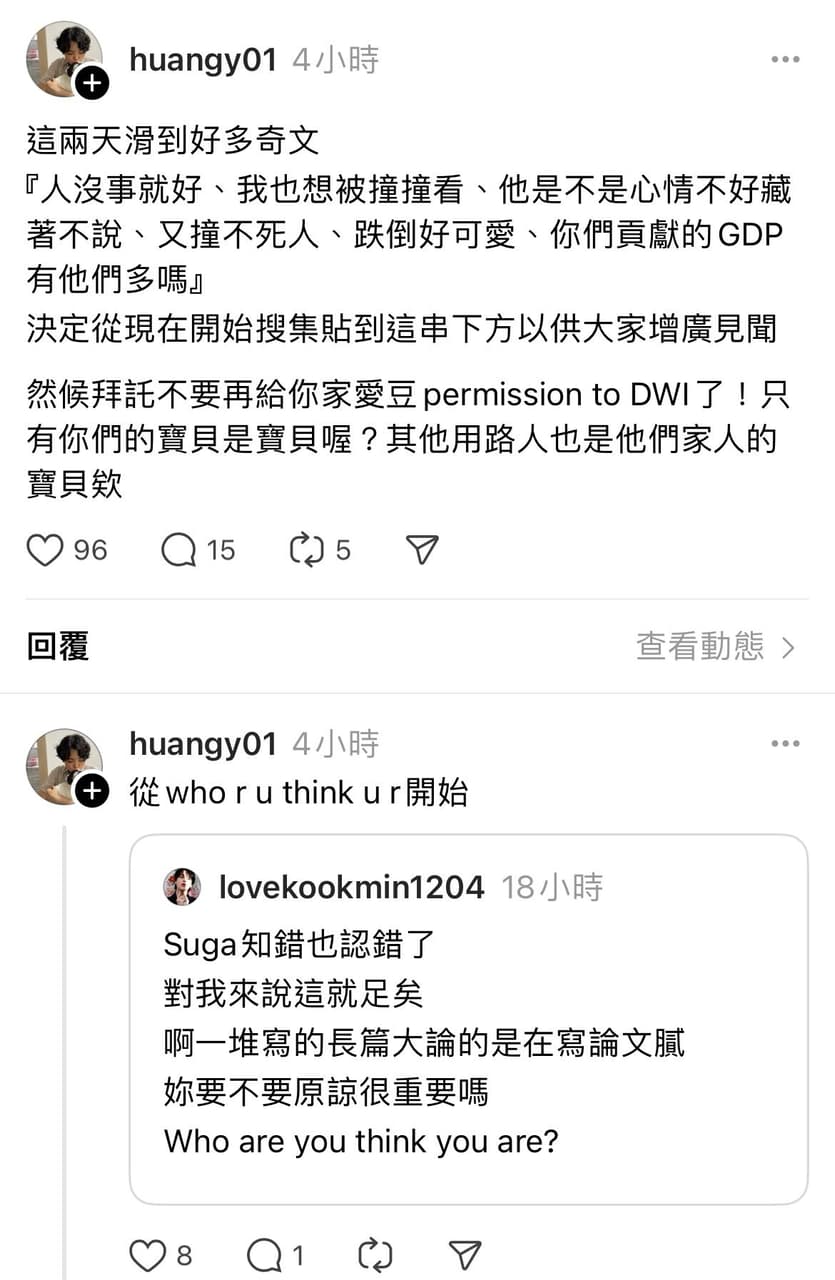Repost the reply about who r u think
This screenshot has height=1280, width=835.
(374, 1255)
